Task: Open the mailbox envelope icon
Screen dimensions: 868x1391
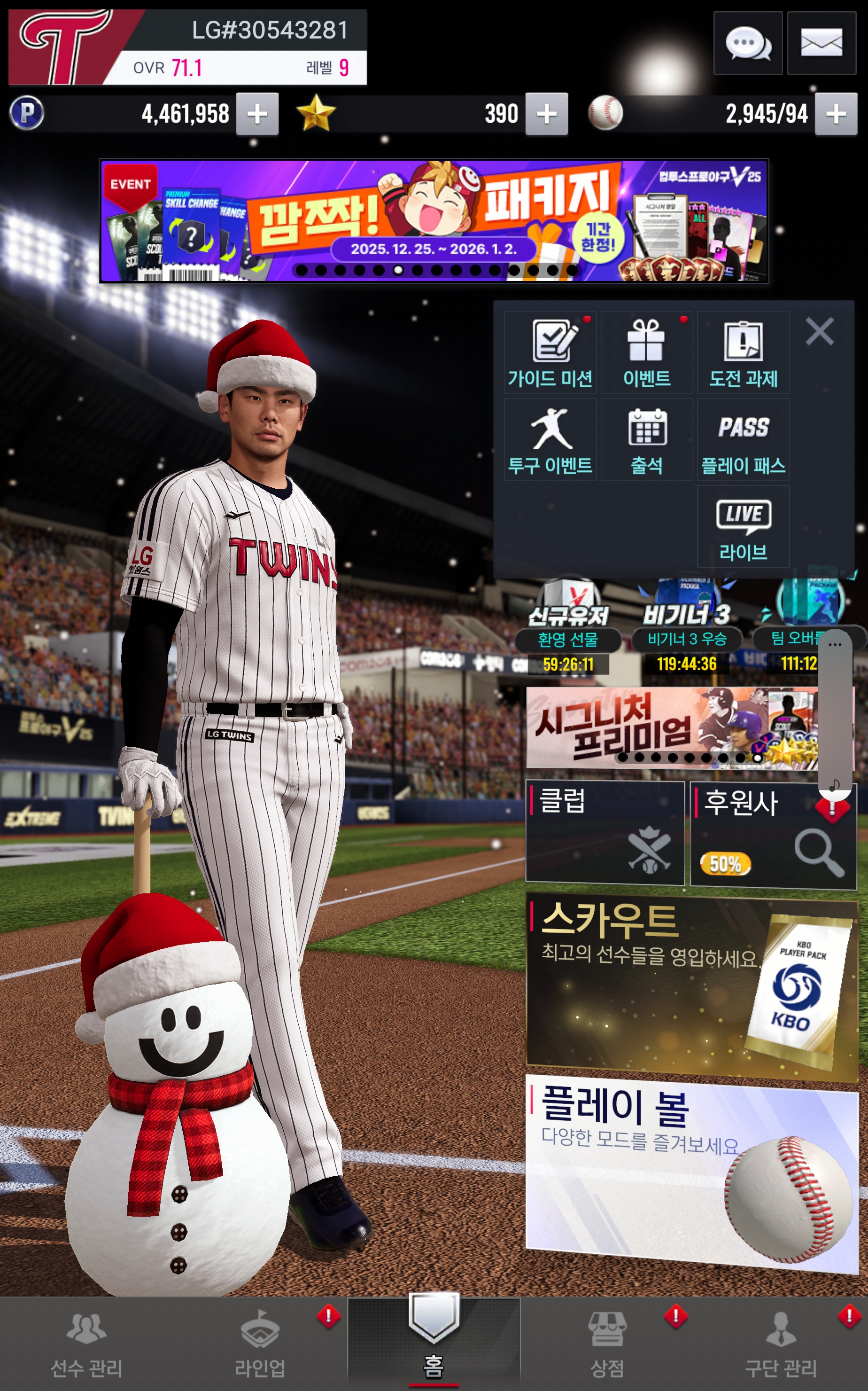Action: (x=821, y=44)
